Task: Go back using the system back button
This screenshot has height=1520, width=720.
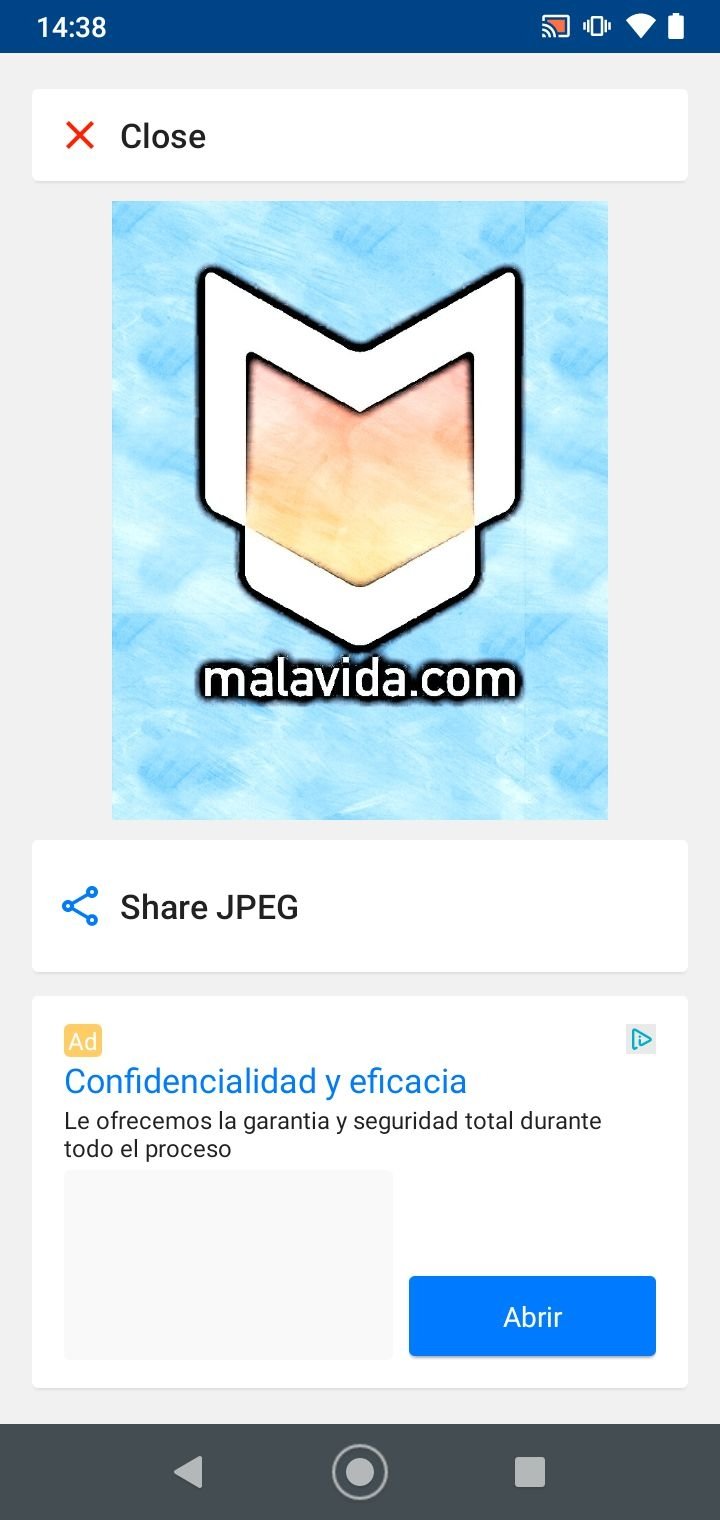Action: point(188,1472)
